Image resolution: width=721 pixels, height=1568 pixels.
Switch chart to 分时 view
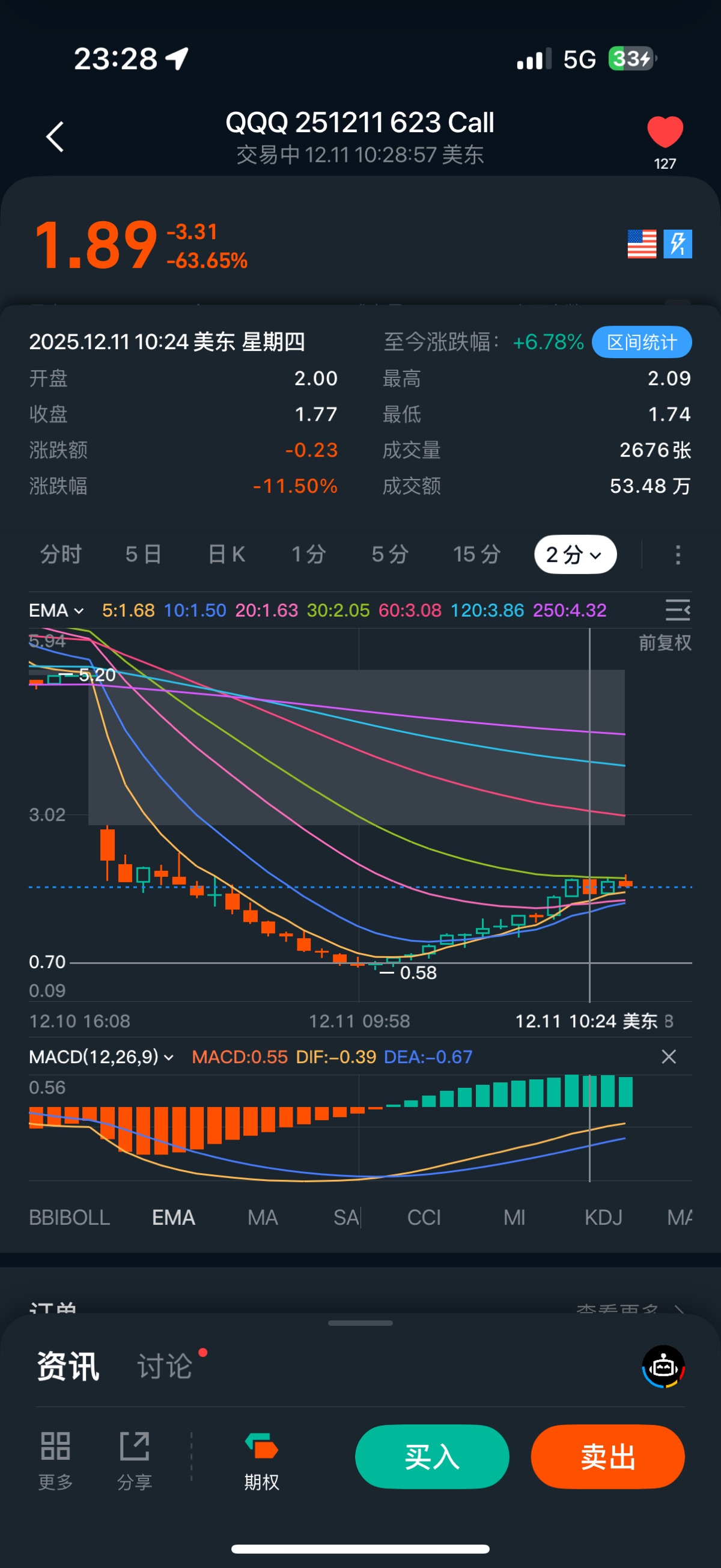[x=61, y=555]
